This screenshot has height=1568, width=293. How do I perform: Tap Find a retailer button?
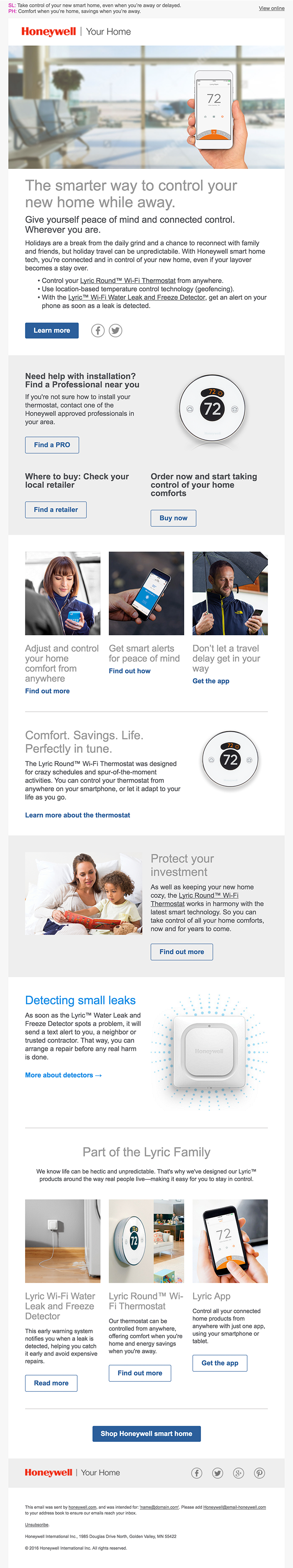55,509
